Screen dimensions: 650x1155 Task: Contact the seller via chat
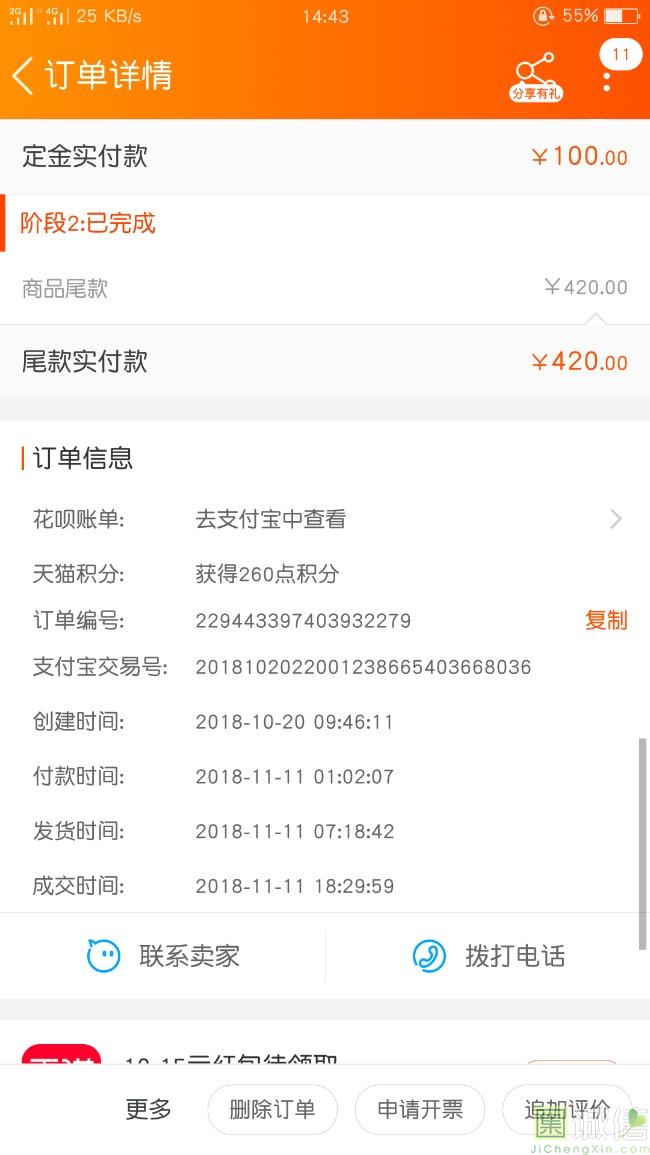[163, 956]
